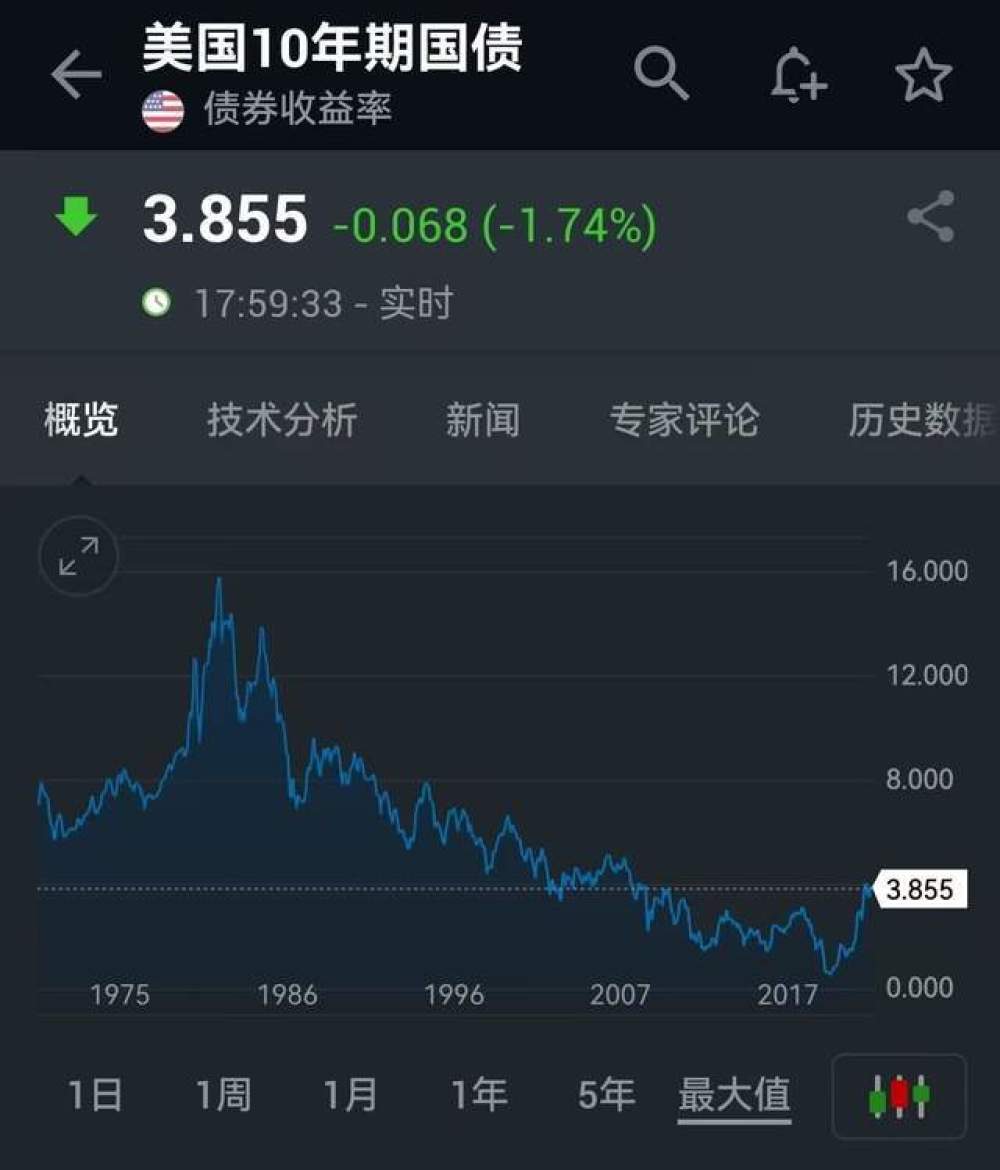
Task: Add this bond to favorites with the star
Action: [922, 75]
